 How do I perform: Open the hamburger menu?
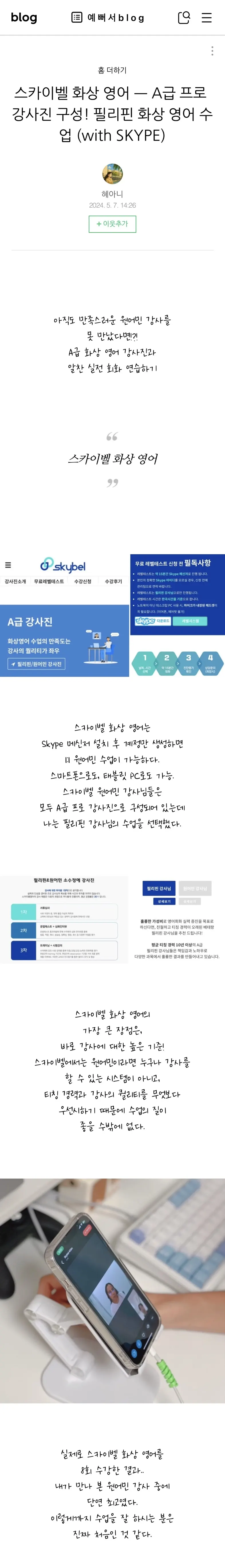coord(207,18)
